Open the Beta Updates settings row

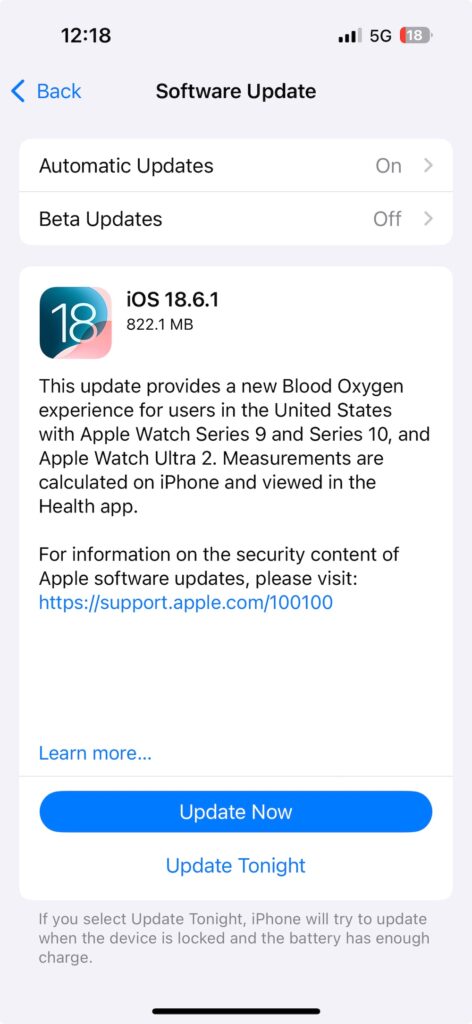236,219
